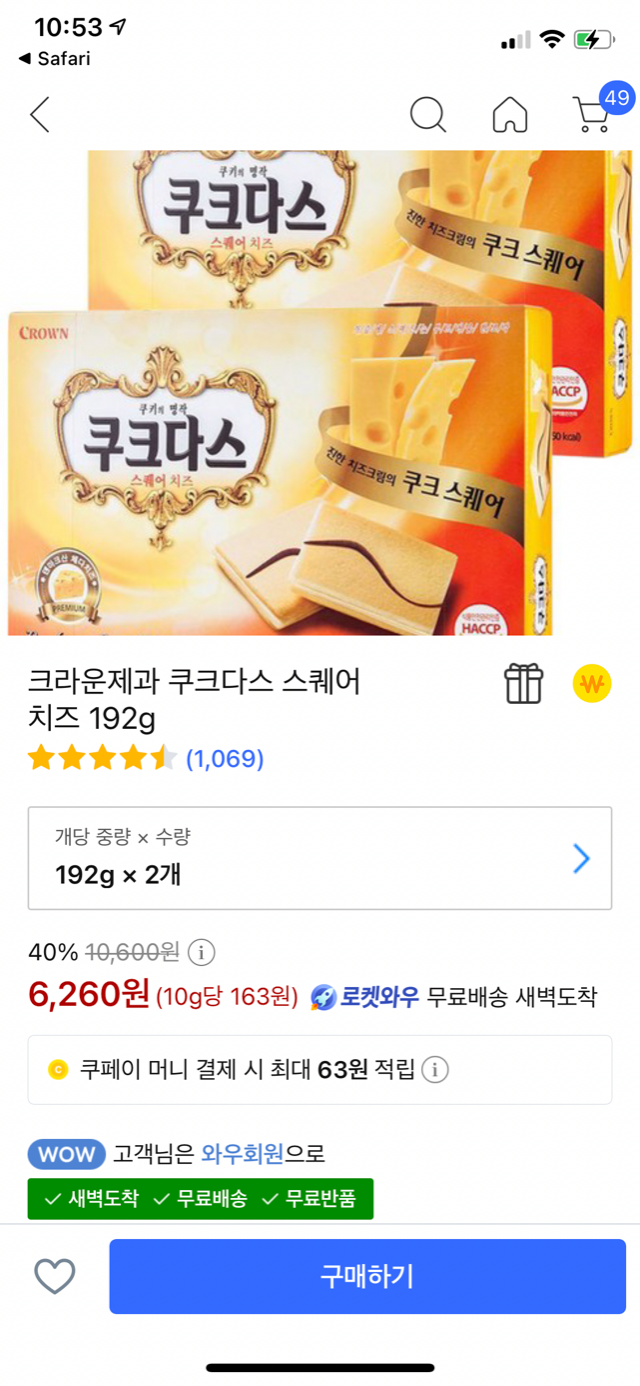Open the 1,069 reviews link
Screen dimensions: 640x1386
tap(225, 759)
